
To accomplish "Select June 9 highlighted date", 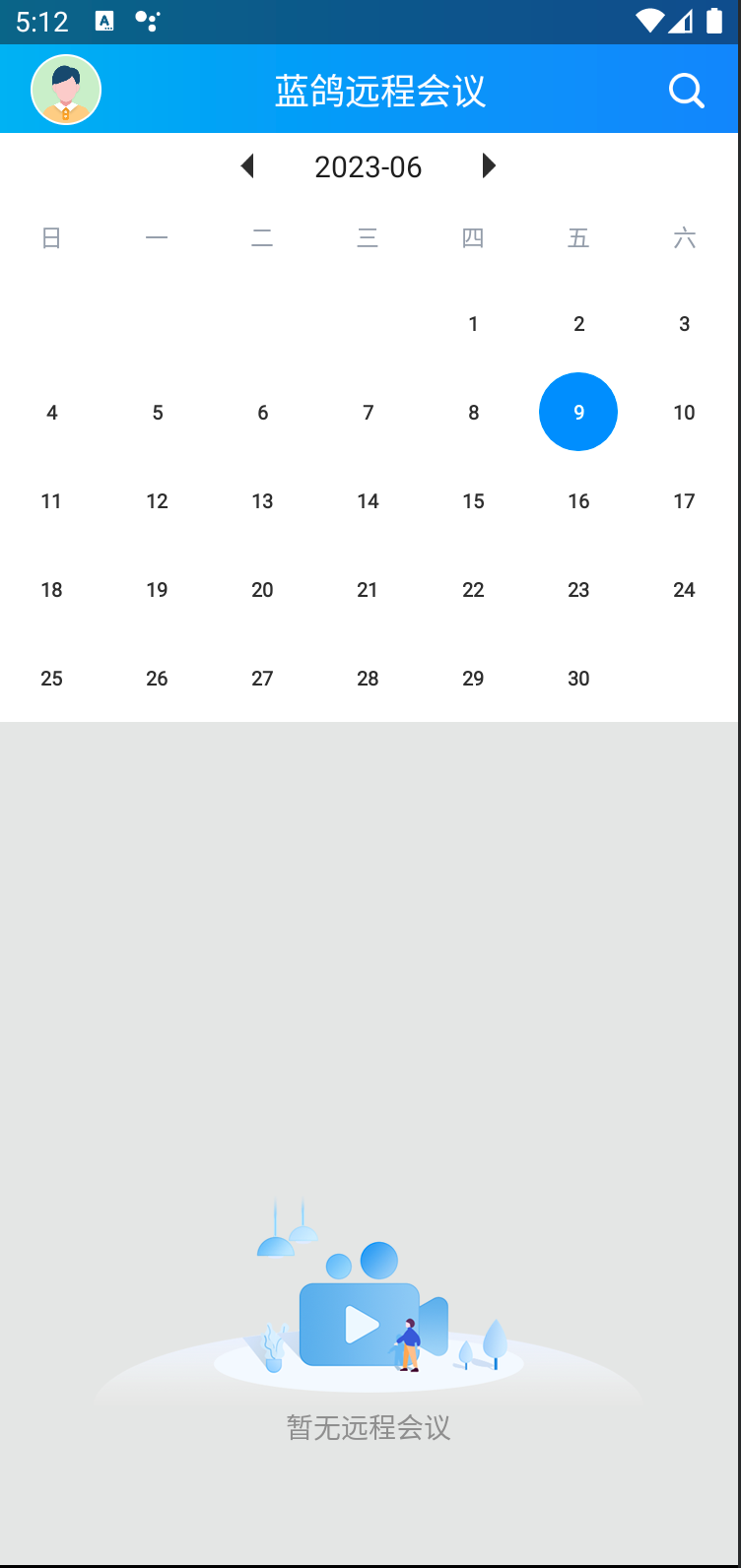I will pyautogui.click(x=578, y=412).
